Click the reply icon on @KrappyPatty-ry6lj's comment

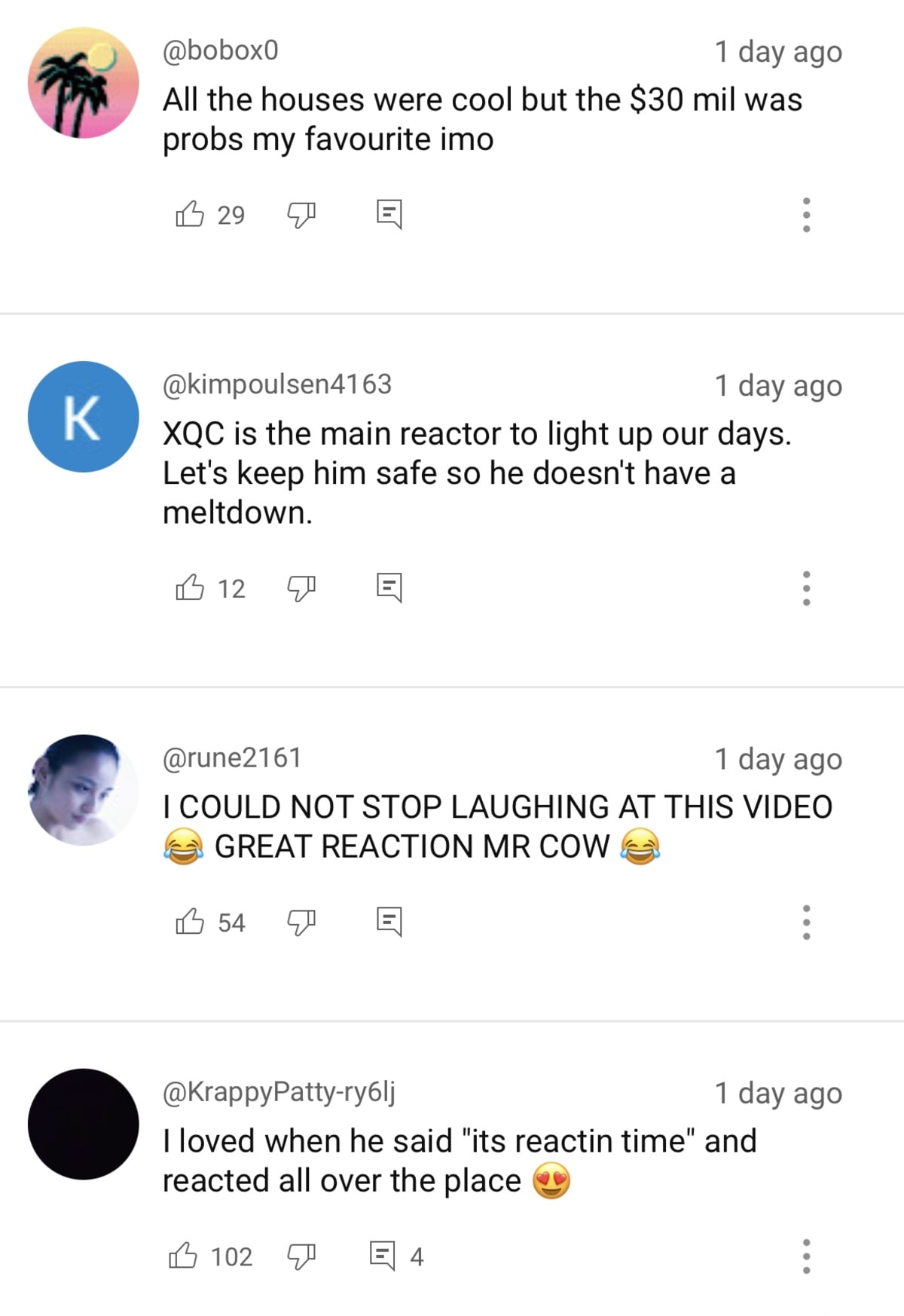pyautogui.click(x=384, y=1255)
